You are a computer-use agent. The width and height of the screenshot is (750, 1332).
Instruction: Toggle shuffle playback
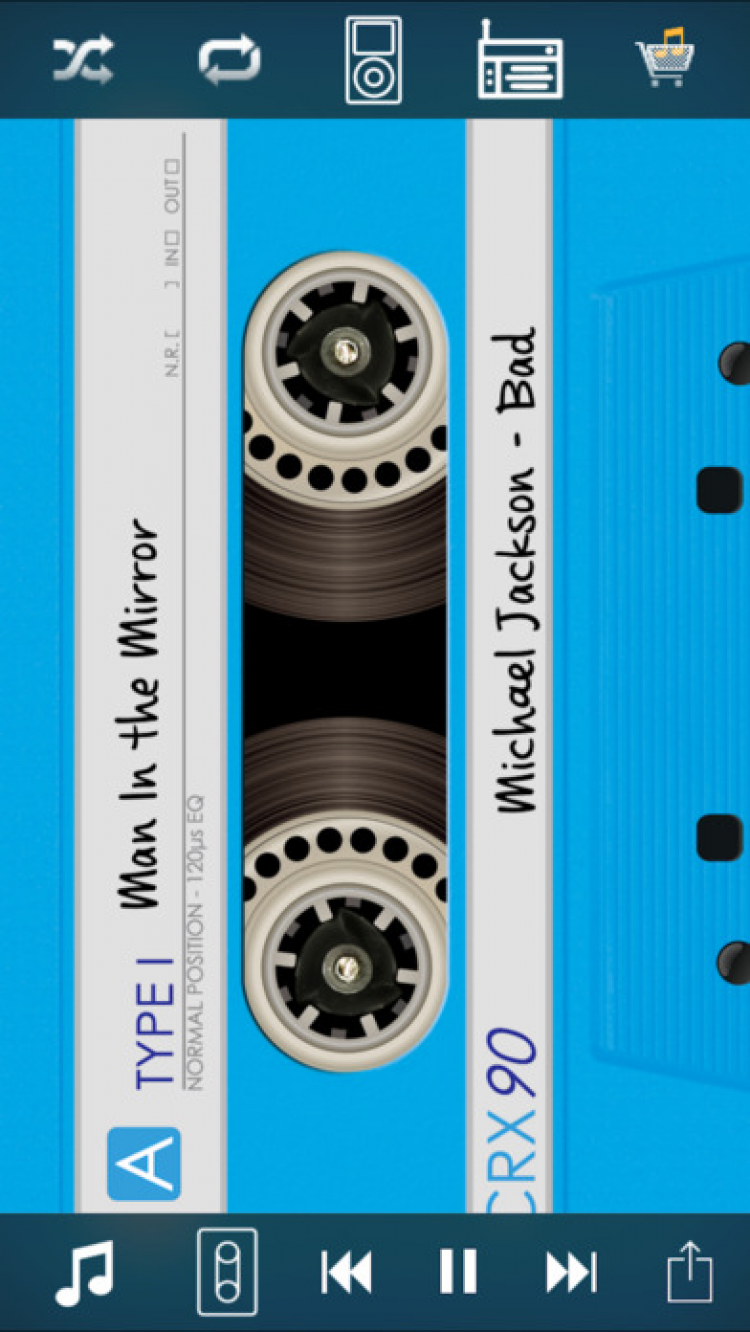[x=83, y=60]
